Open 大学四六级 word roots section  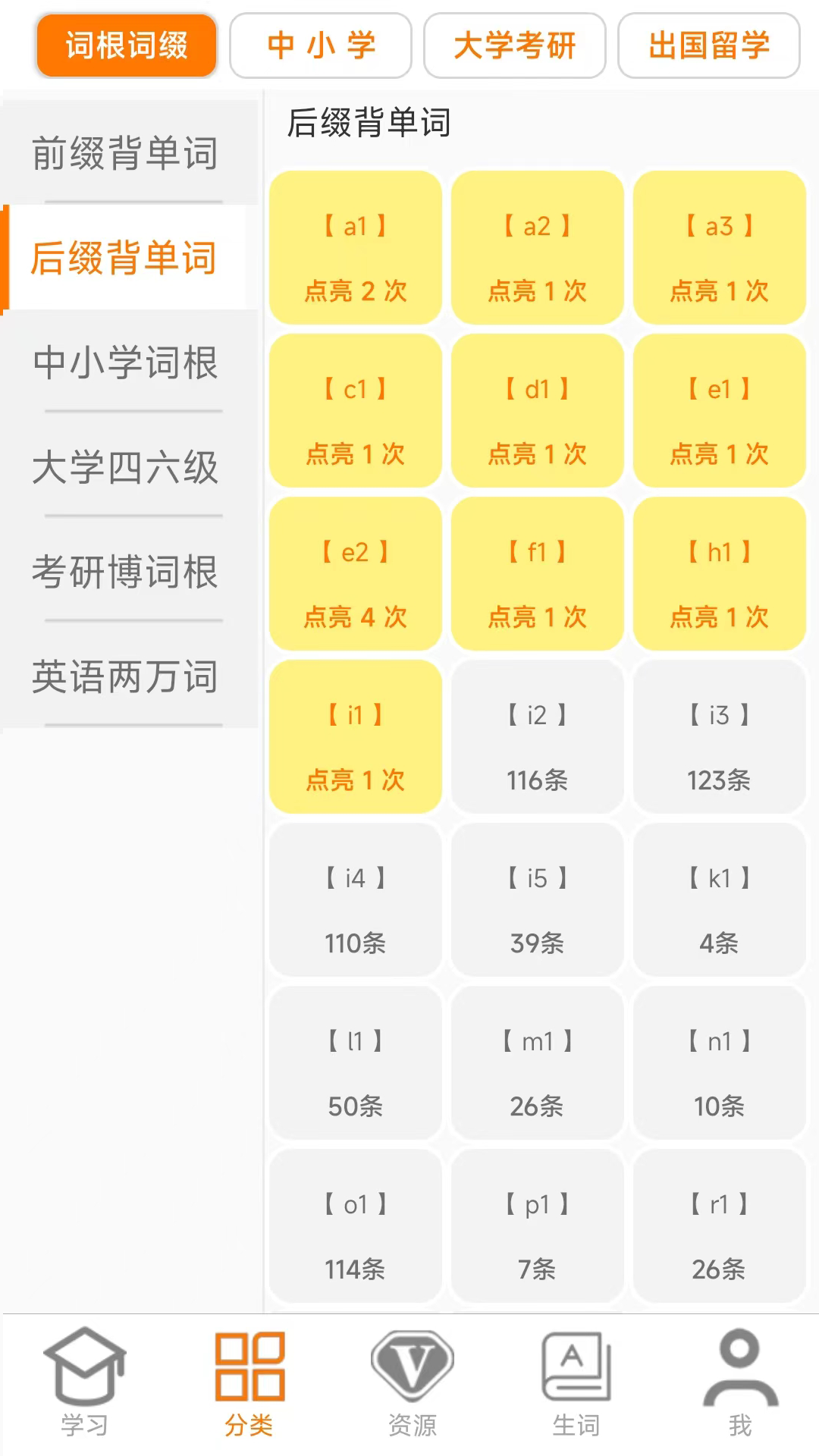(125, 469)
